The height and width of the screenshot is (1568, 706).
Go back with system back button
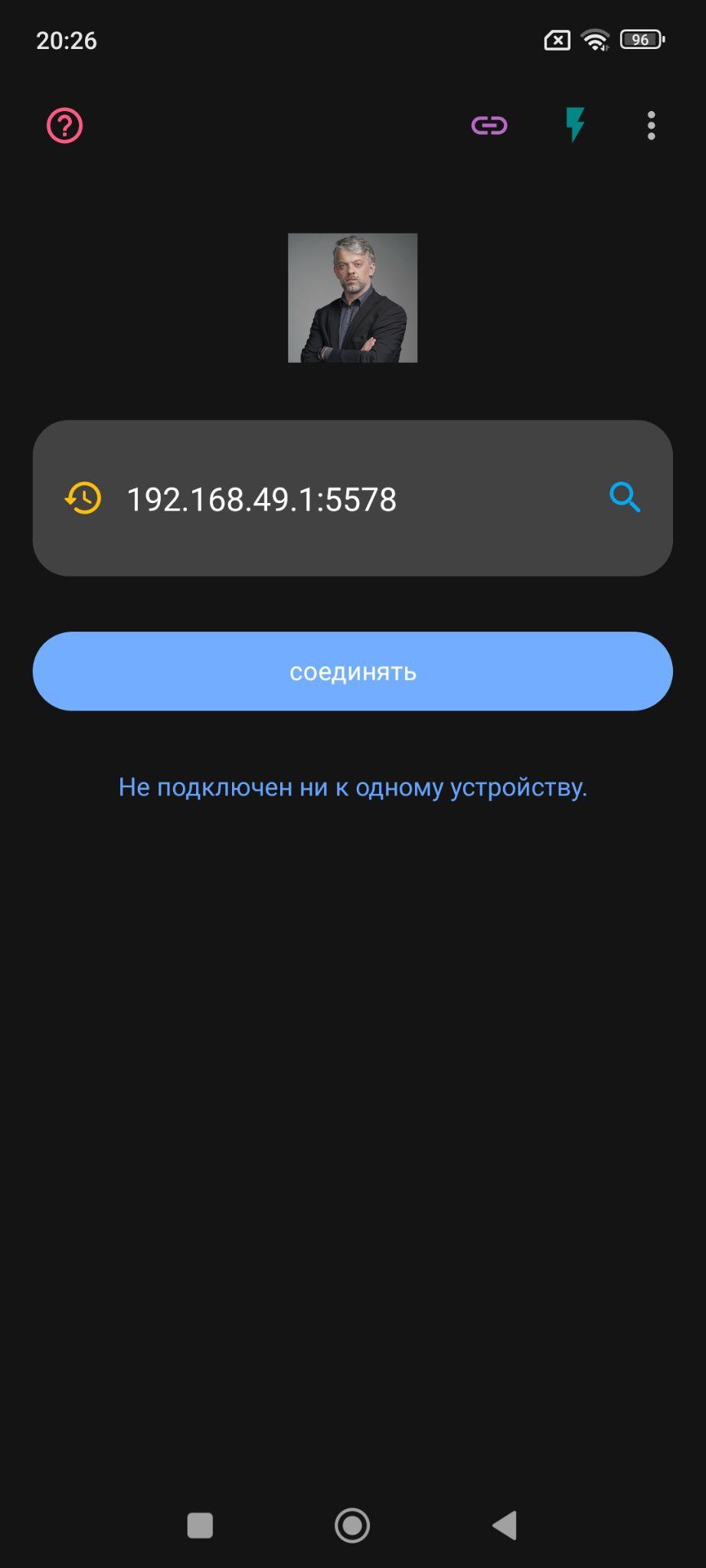click(x=505, y=1525)
